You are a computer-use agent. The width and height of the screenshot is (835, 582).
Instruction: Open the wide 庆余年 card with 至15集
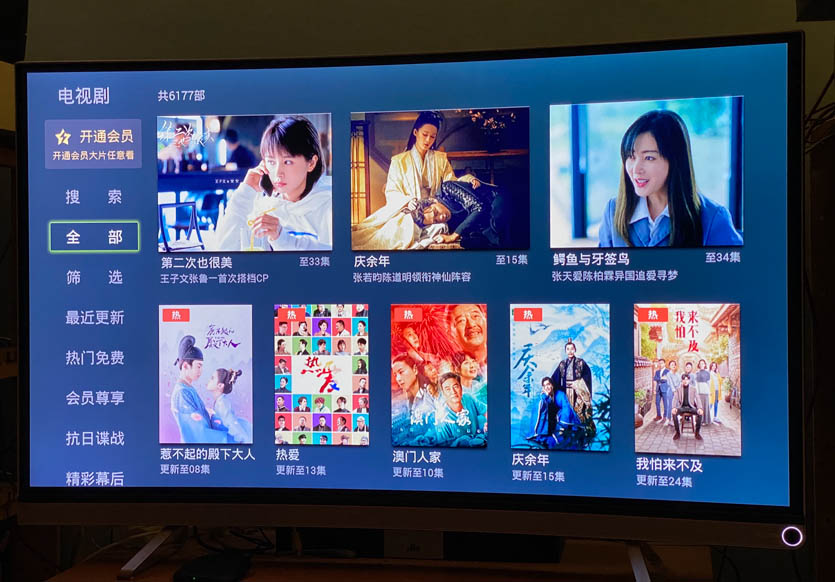439,180
